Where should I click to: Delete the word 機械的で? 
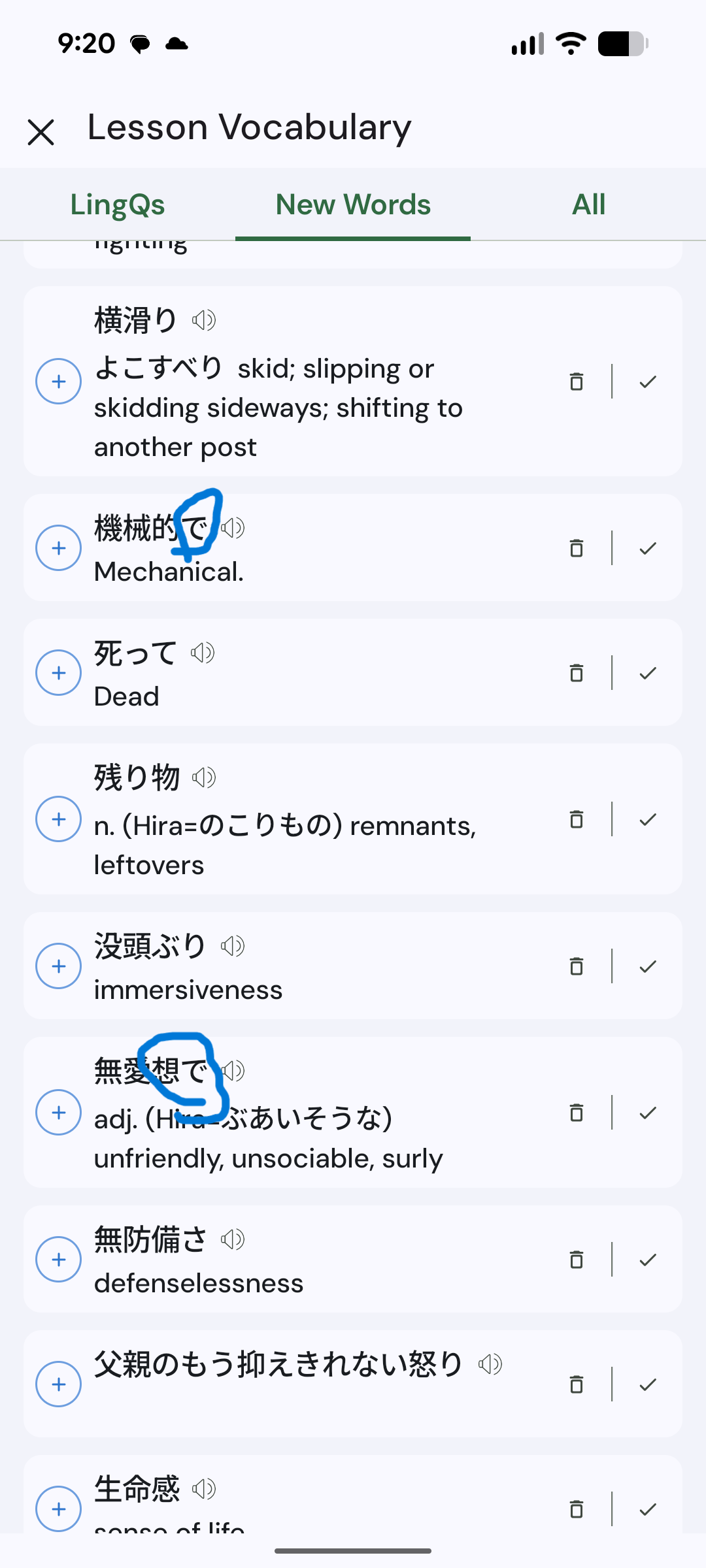point(576,548)
